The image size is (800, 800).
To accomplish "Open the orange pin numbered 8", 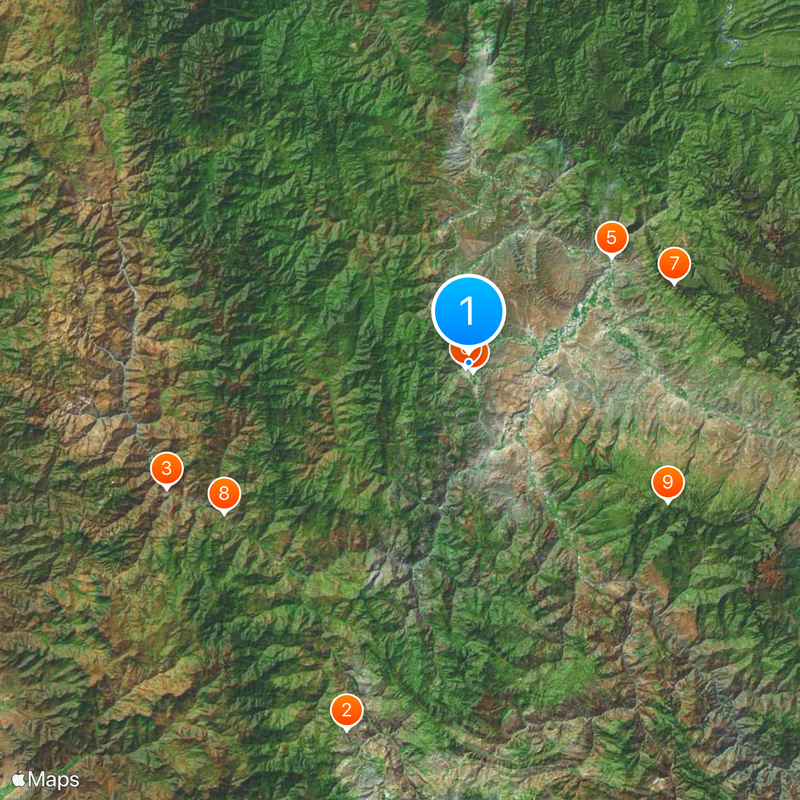I will tap(224, 493).
